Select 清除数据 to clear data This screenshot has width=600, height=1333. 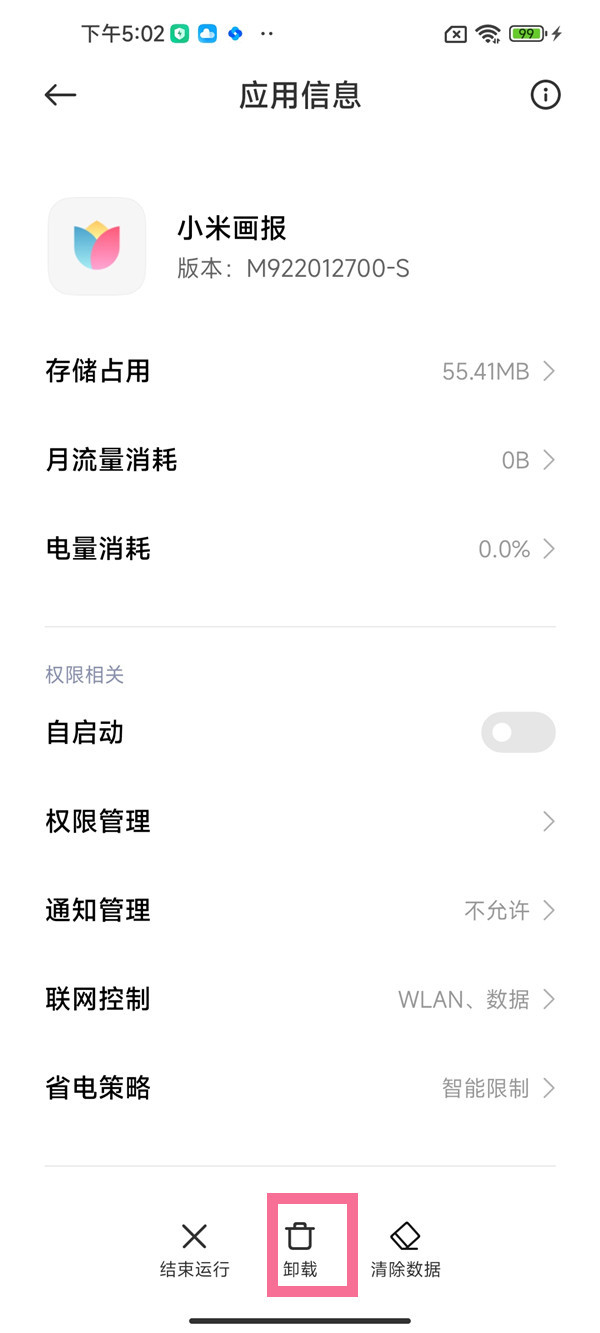[x=405, y=1248]
